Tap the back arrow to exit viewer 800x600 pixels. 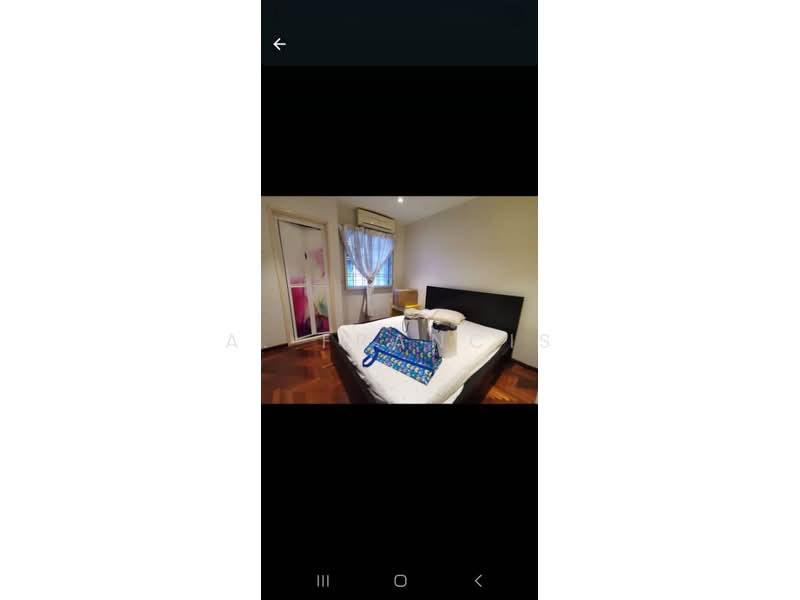click(x=279, y=44)
